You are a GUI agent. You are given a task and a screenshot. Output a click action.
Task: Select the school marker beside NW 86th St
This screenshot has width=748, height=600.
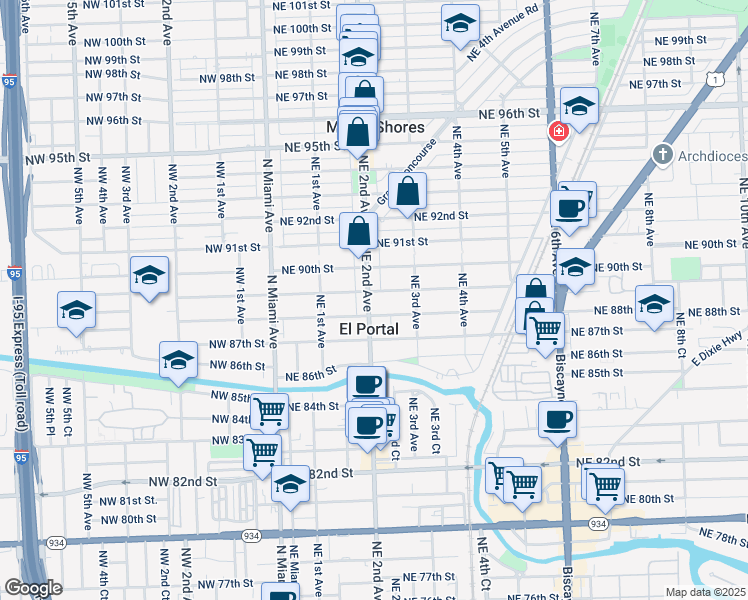click(x=178, y=360)
